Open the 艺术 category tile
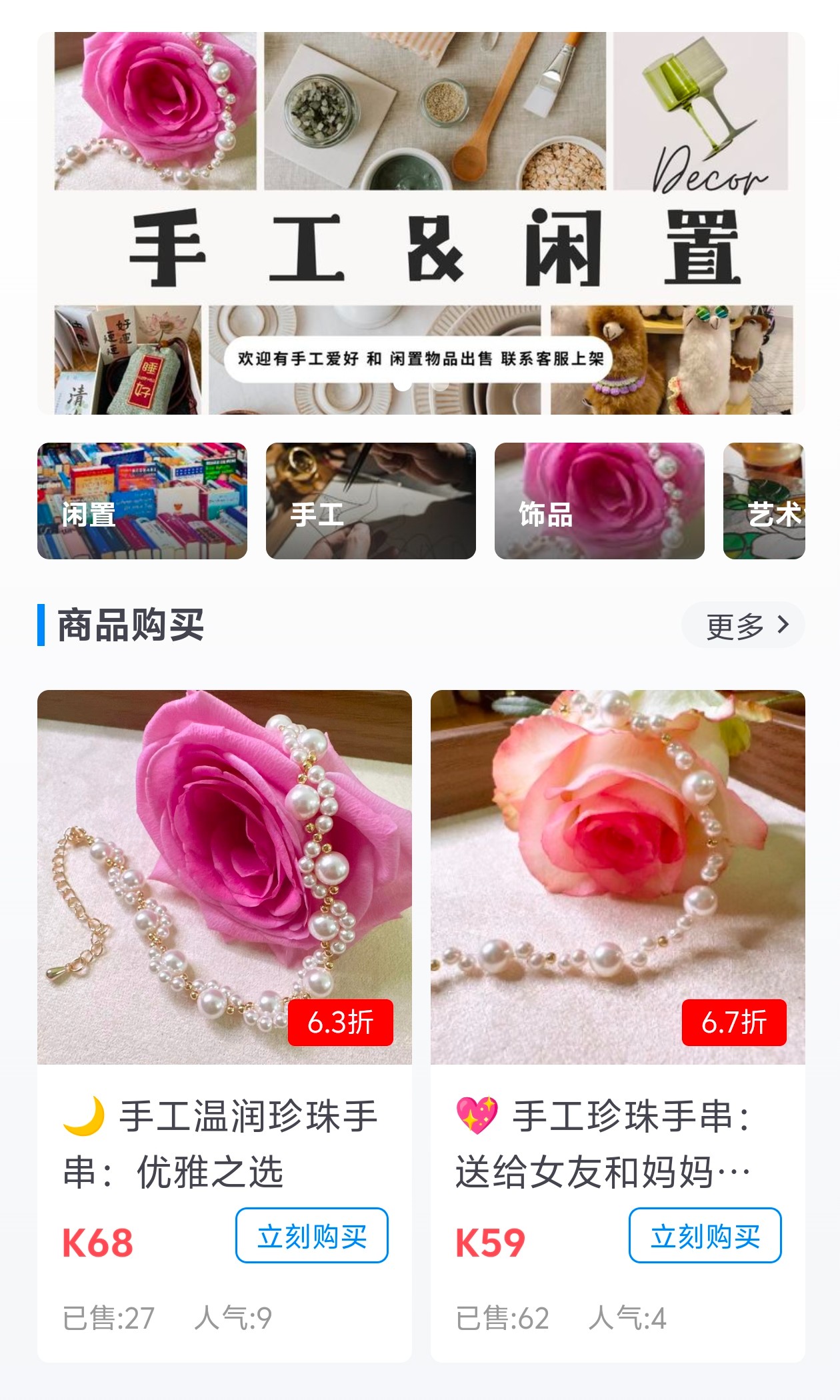The height and width of the screenshot is (1400, 840). [x=764, y=501]
